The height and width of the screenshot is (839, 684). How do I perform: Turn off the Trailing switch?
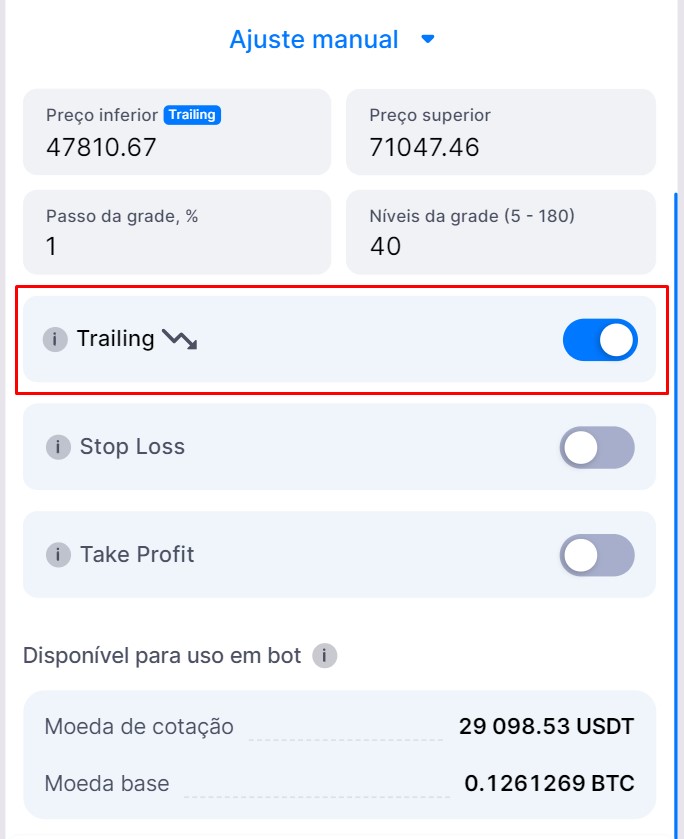[600, 340]
